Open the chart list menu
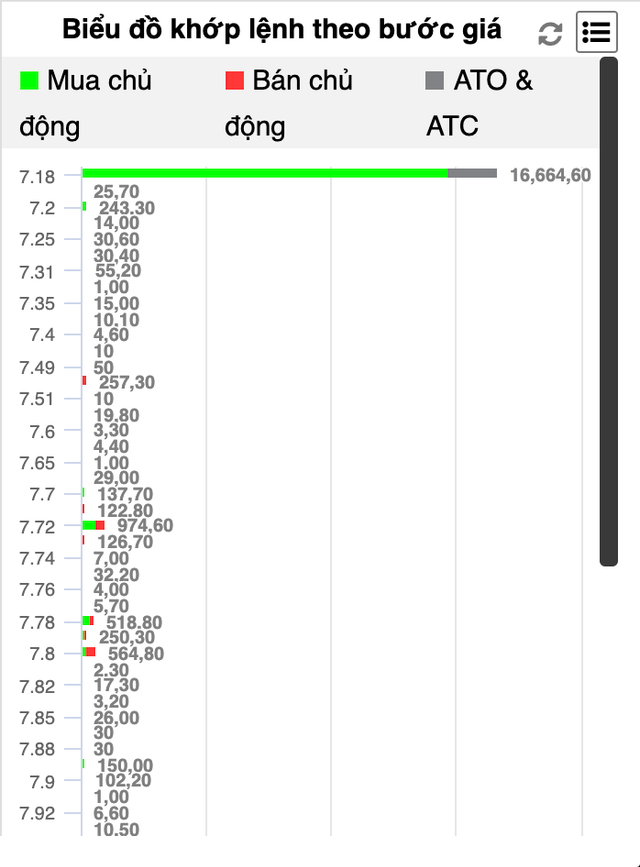 [597, 33]
